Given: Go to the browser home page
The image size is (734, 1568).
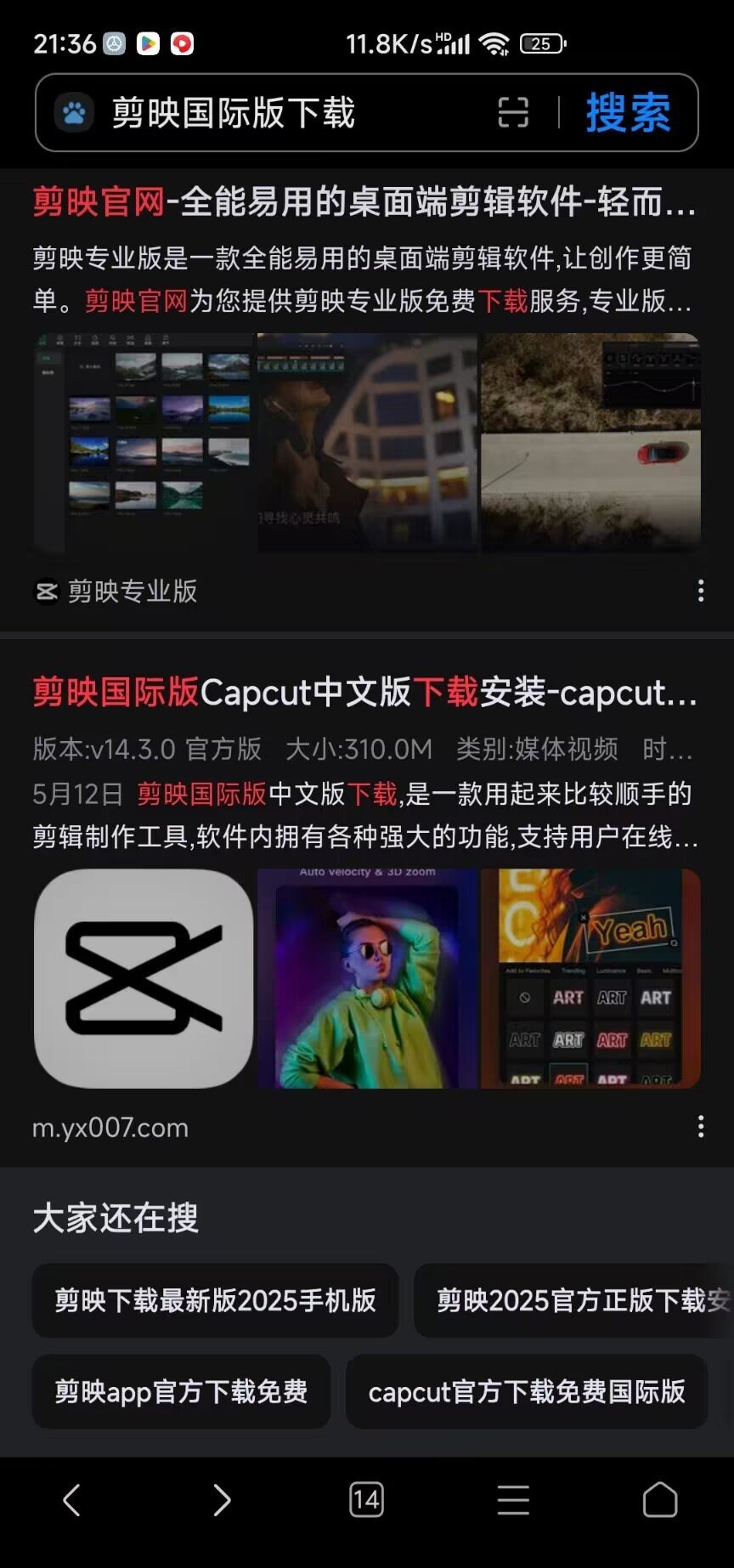Looking at the screenshot, I should coord(660,1500).
